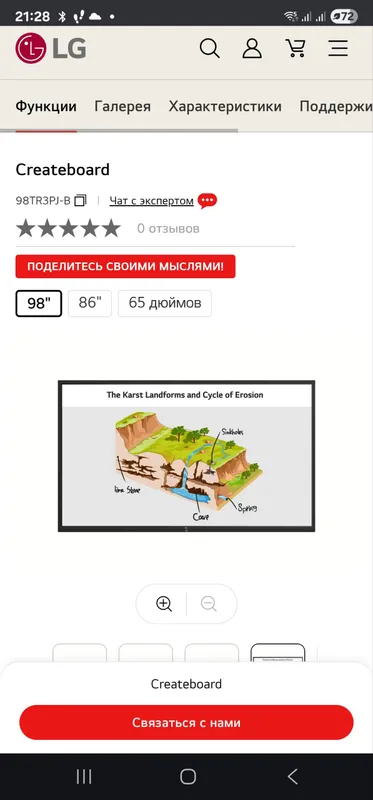
Task: Go to the LG home logo
Action: (x=51, y=48)
